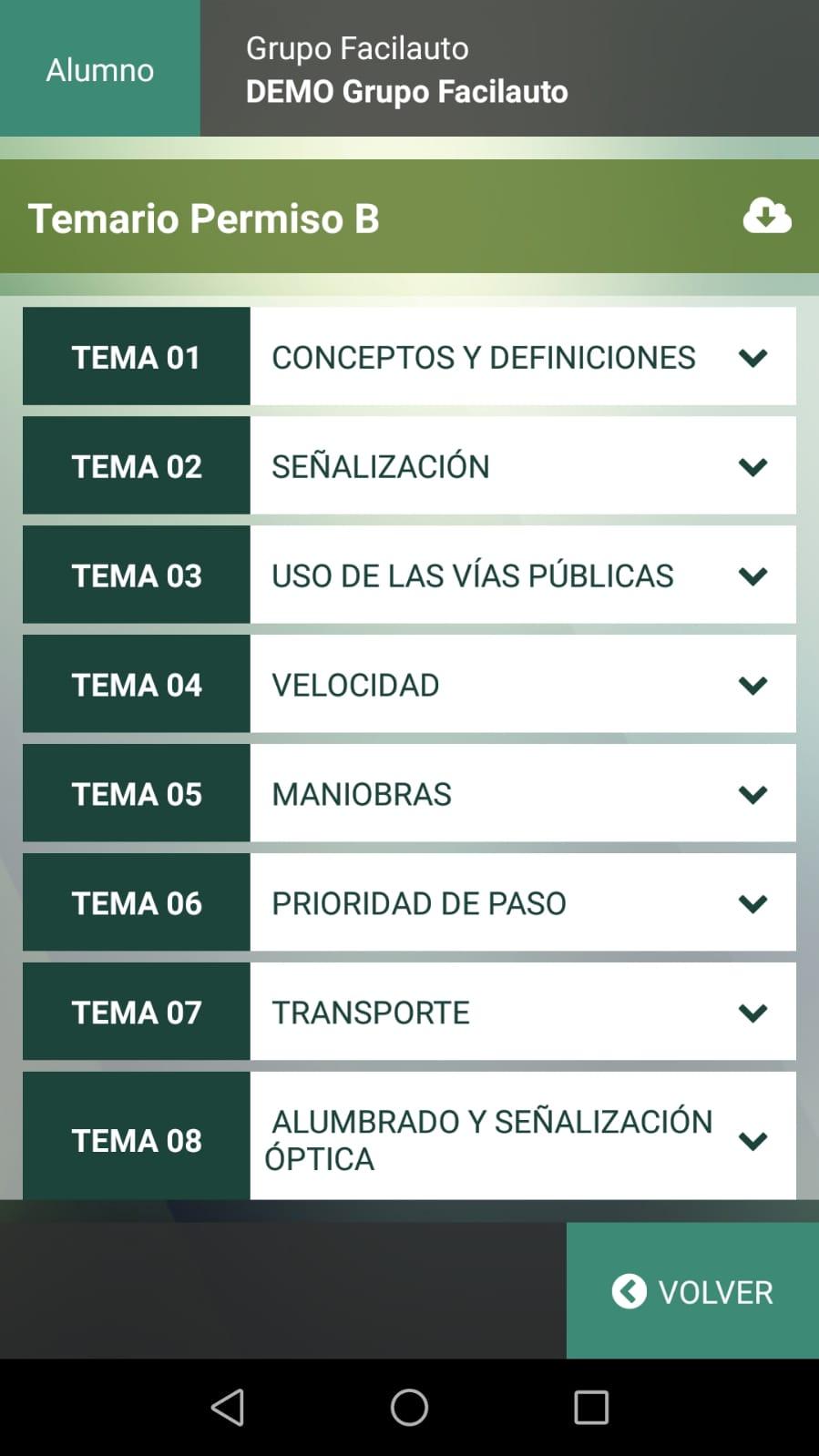
Task: Expand TEMA 01 Conceptos y Definiciones
Action: (409, 356)
